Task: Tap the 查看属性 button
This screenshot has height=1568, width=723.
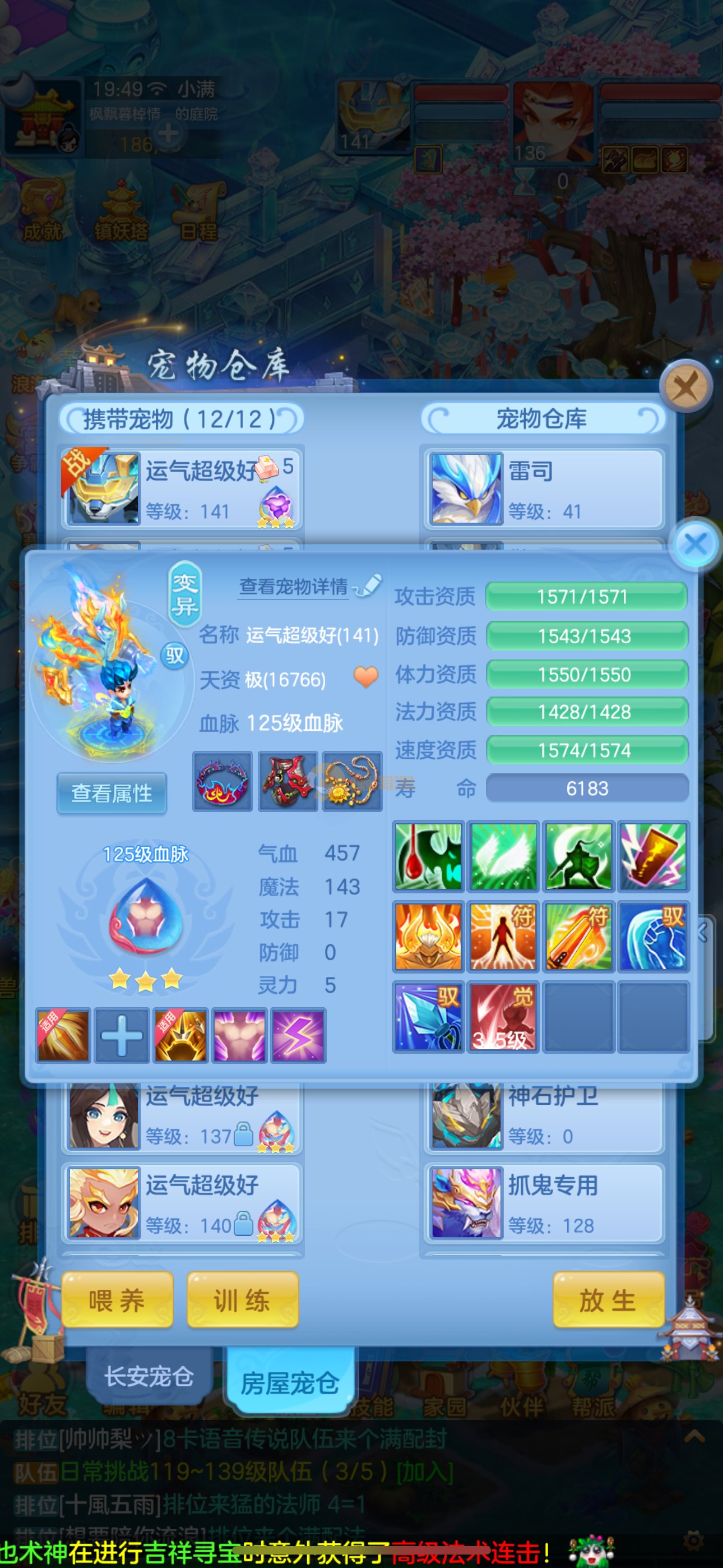Action: pyautogui.click(x=112, y=793)
